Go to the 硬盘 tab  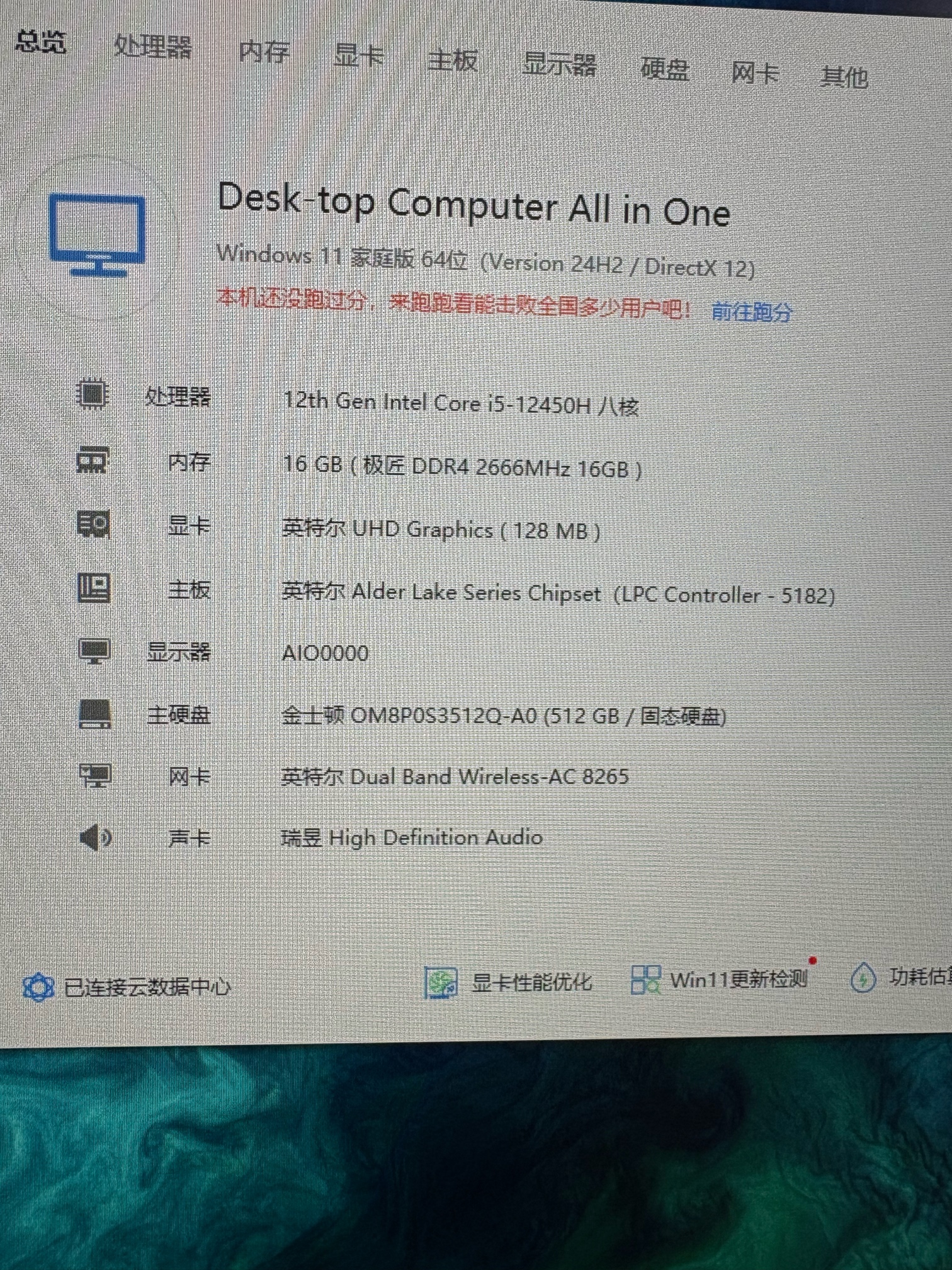665,69
